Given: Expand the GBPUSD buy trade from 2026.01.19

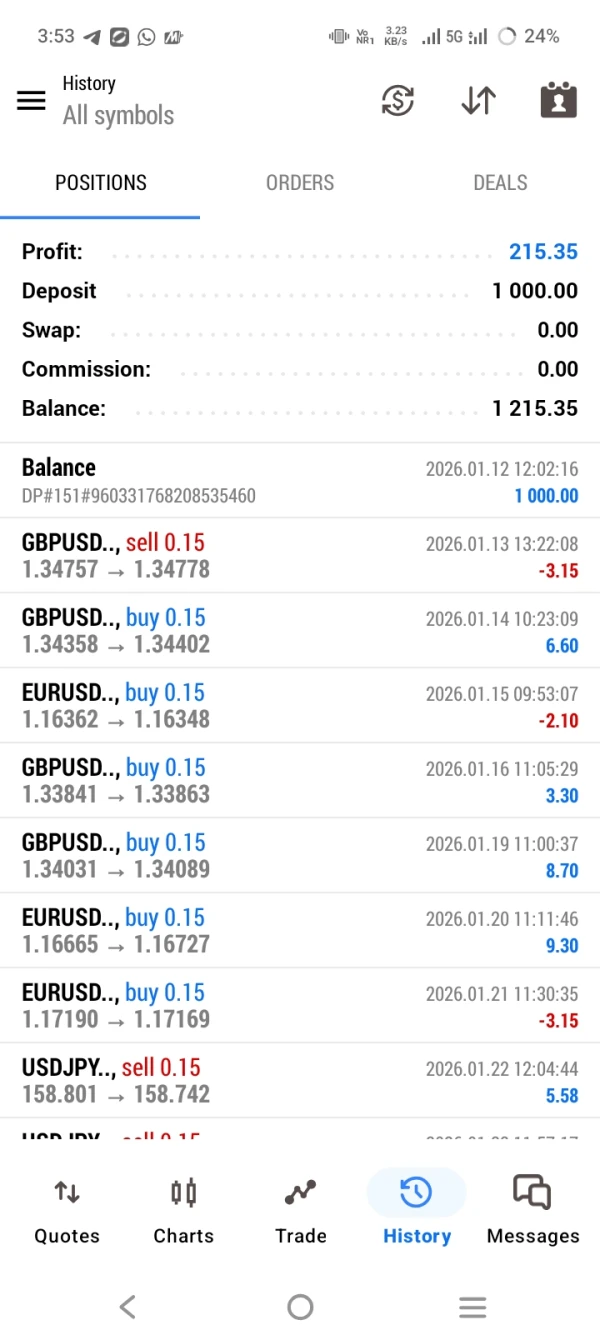Looking at the screenshot, I should click(x=300, y=856).
